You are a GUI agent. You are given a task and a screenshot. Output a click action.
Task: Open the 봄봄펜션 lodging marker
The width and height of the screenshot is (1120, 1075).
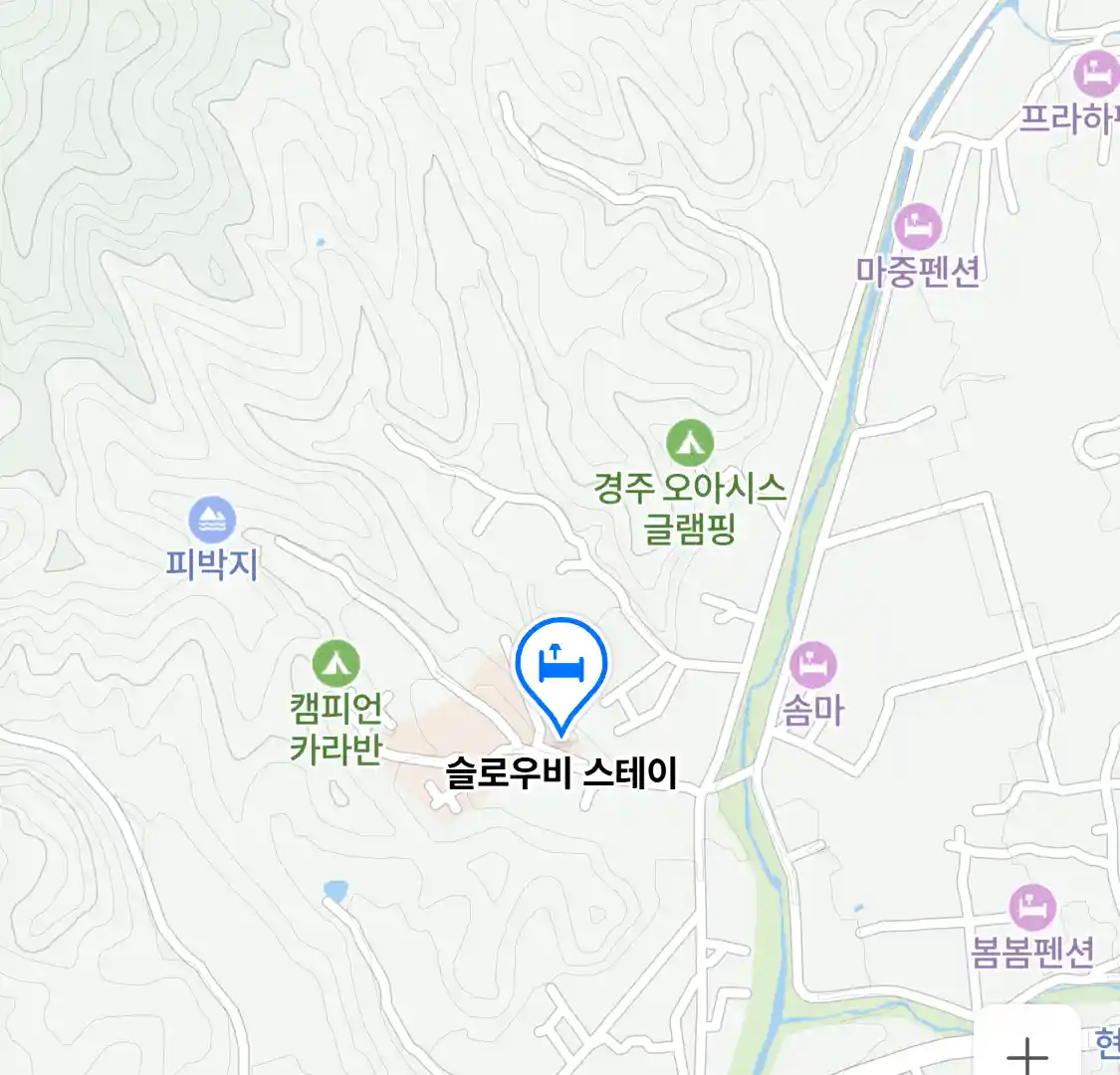[1032, 908]
